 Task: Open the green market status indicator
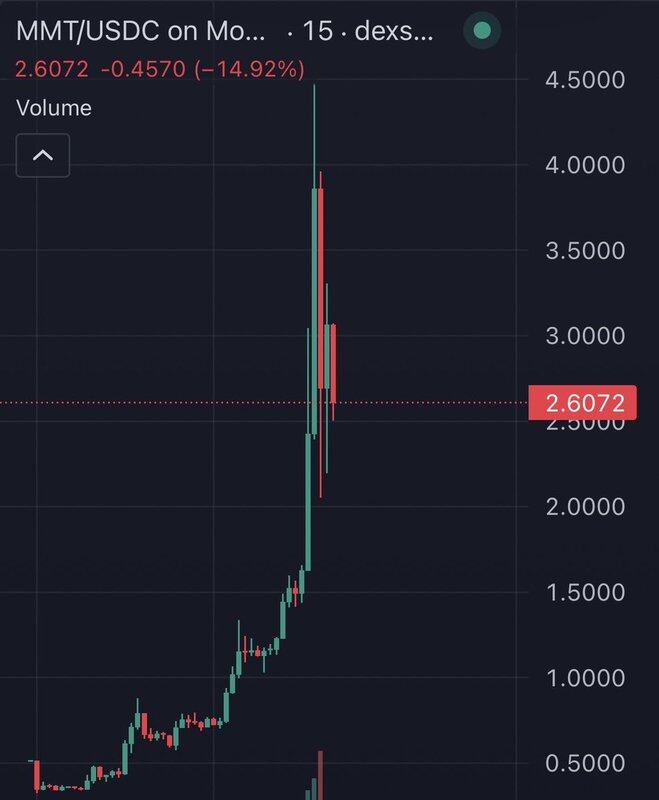pos(482,32)
